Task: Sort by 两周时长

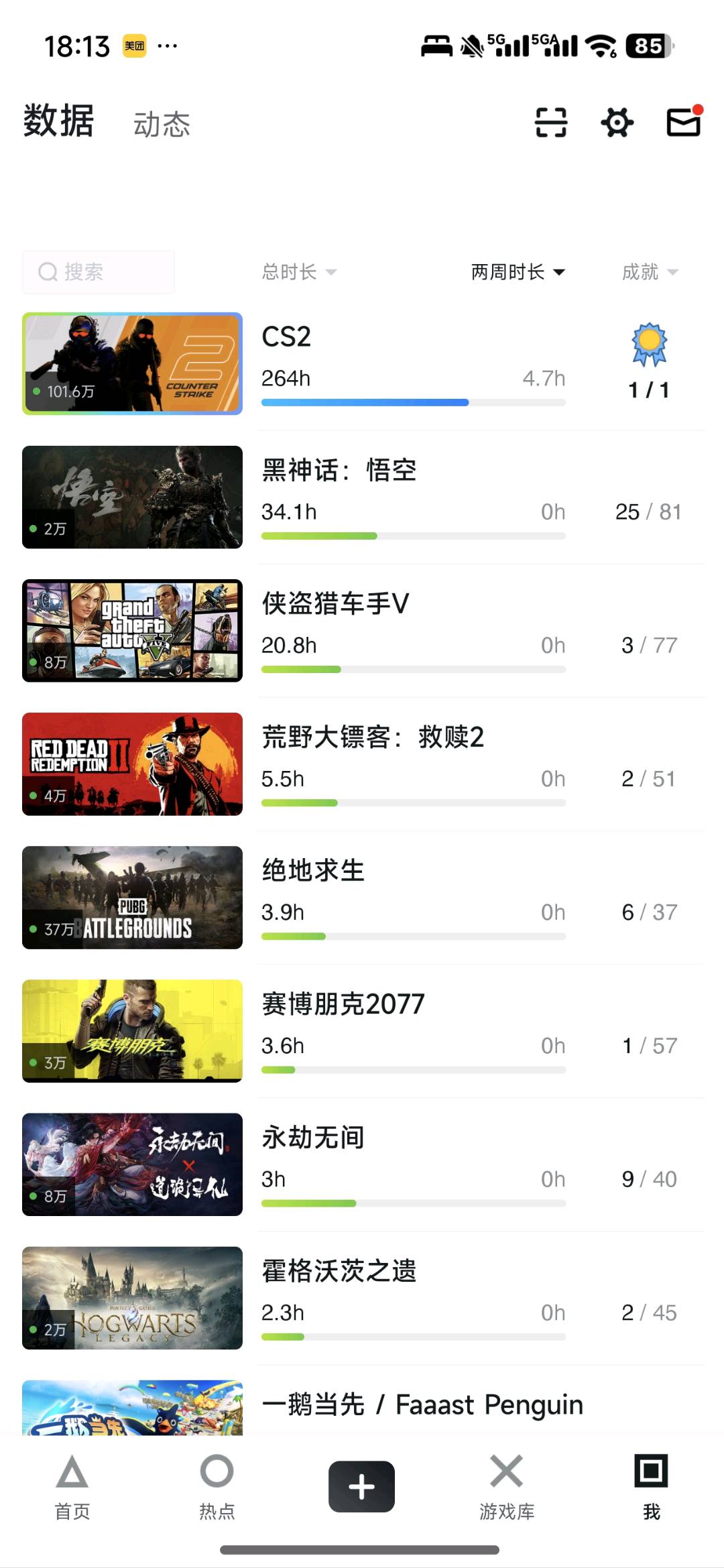Action: tap(518, 272)
